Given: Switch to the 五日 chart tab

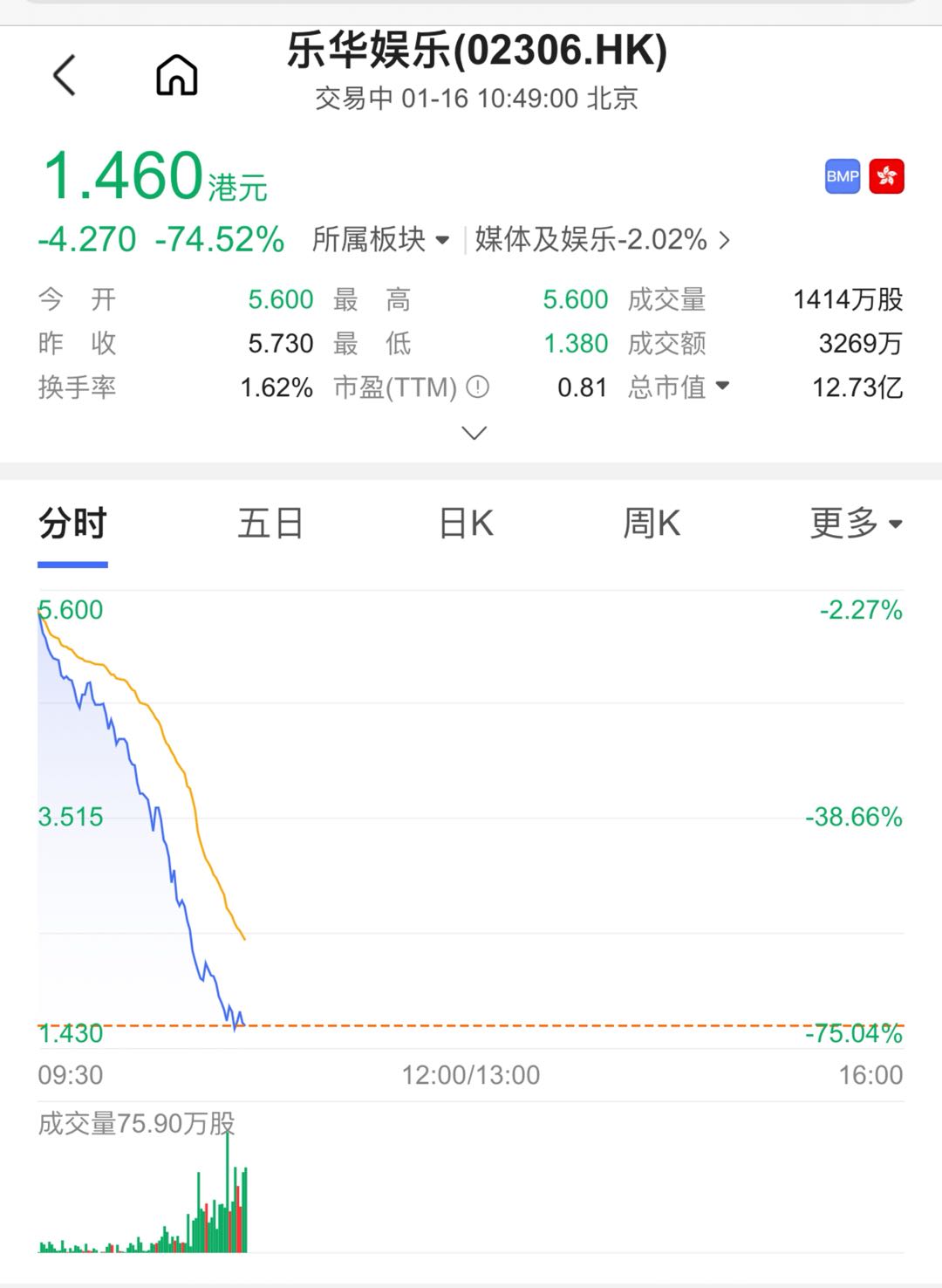Looking at the screenshot, I should tap(270, 524).
